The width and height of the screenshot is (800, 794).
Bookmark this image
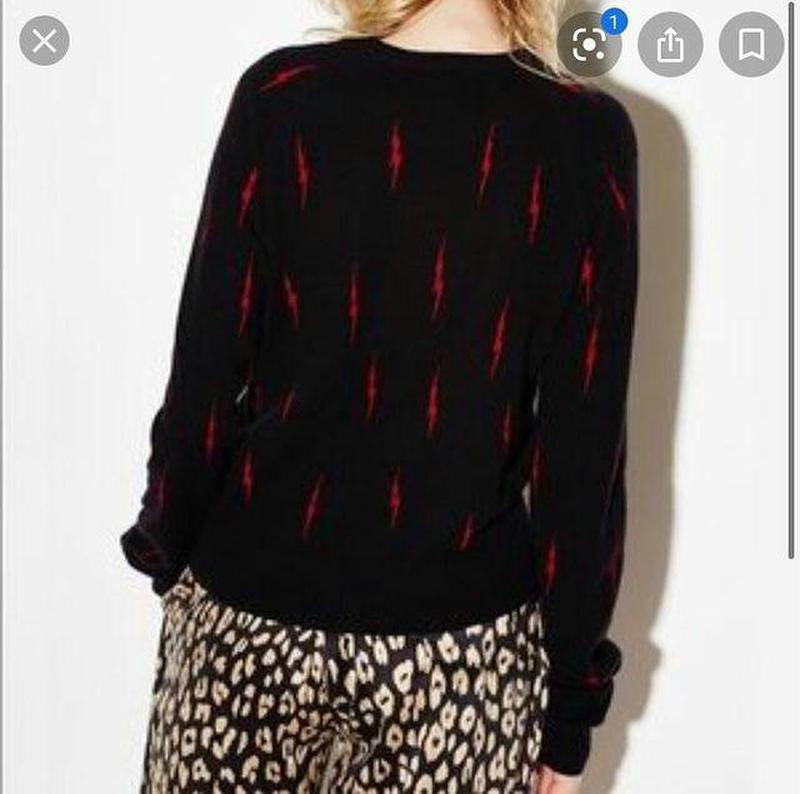point(751,44)
